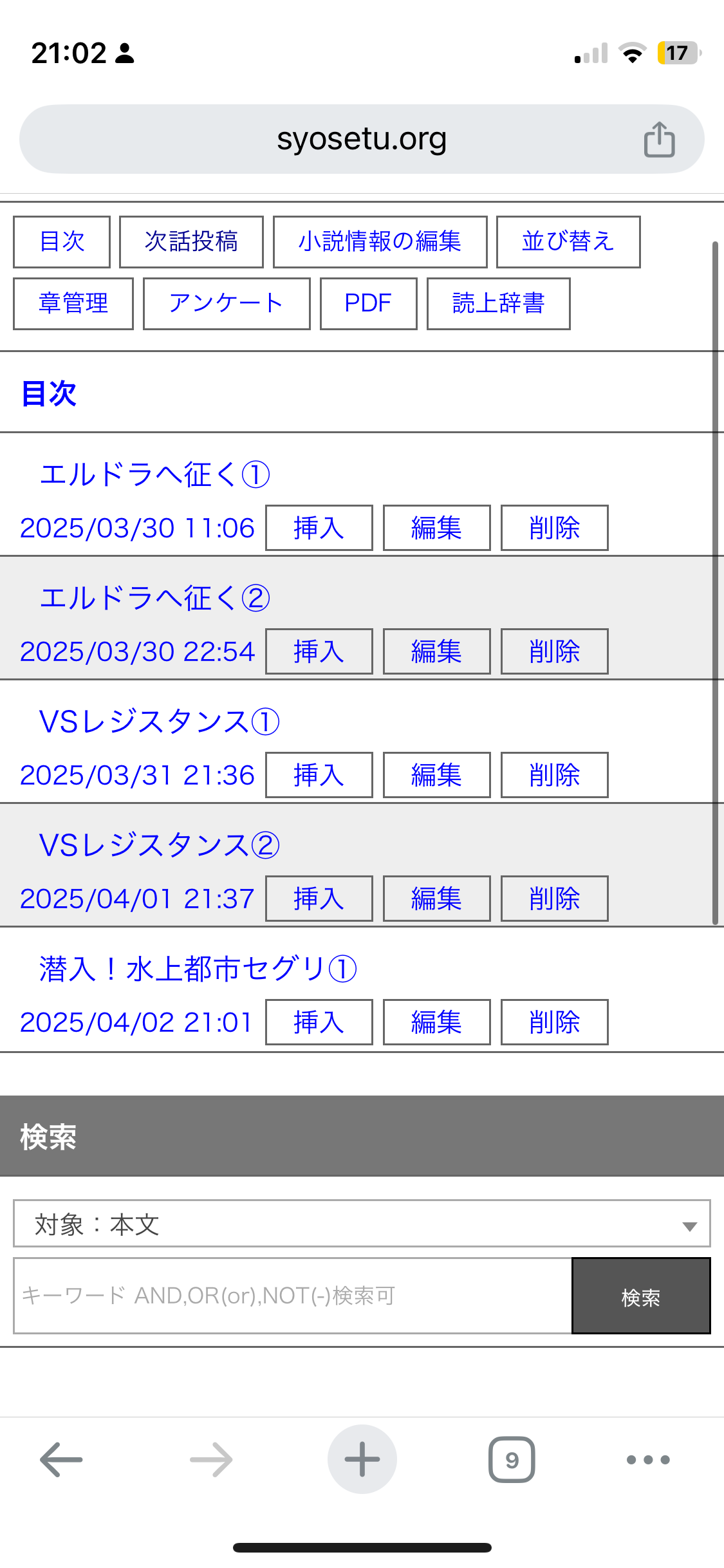This screenshot has height=1568, width=724.
Task: Open the 次話投稿 button
Action: [x=191, y=241]
